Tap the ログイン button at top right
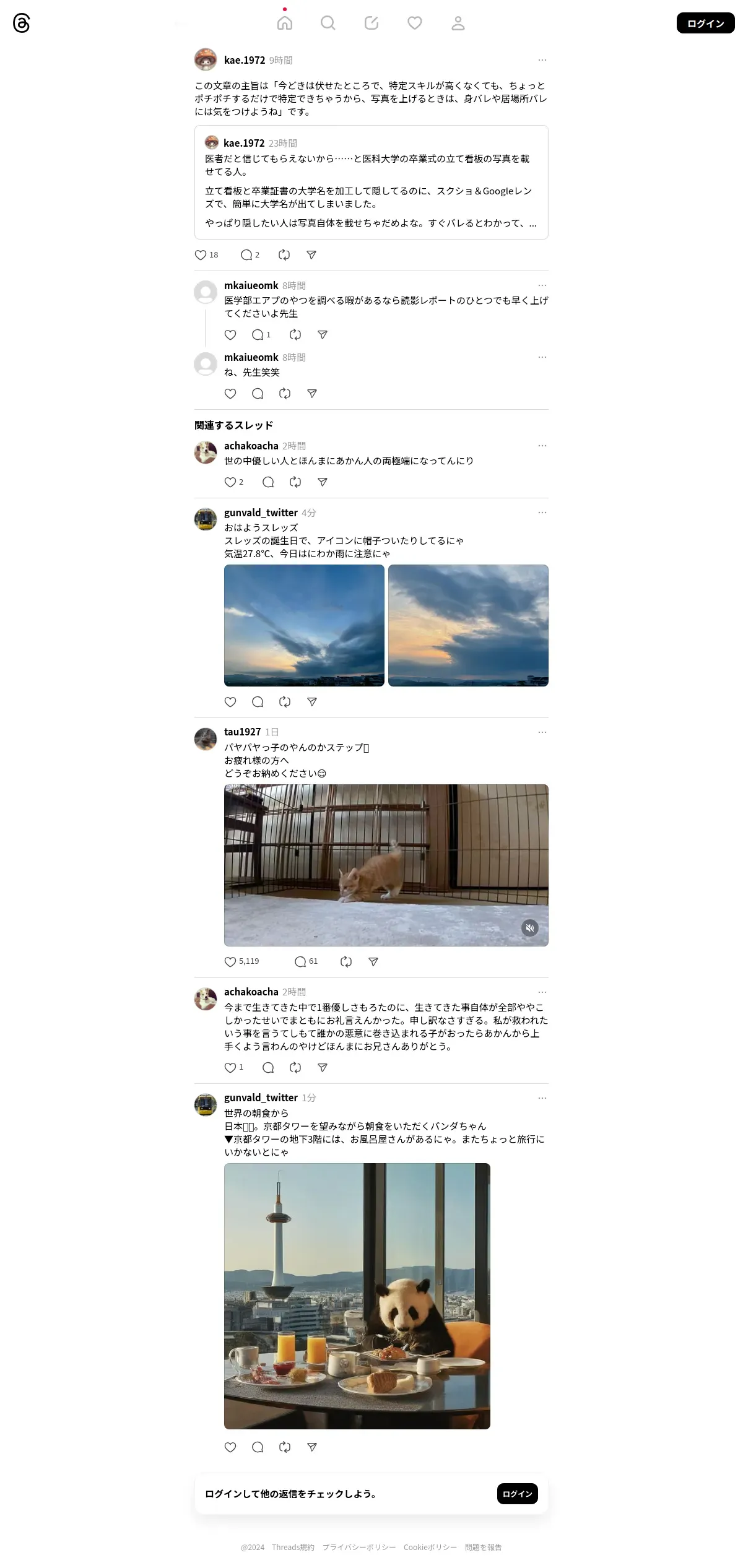Screen dimensions: 743x1568 (705, 23)
